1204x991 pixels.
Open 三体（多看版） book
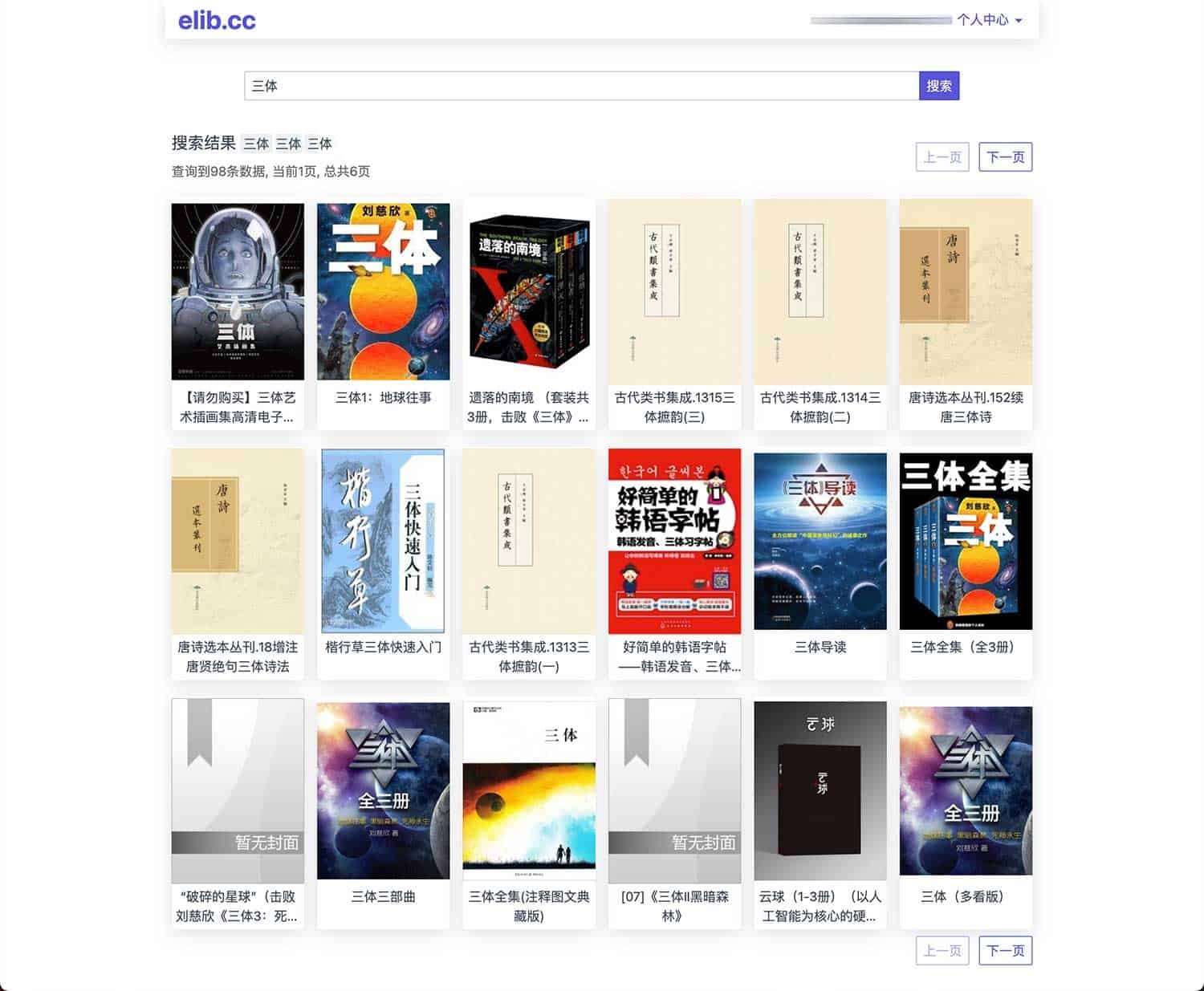[966, 814]
